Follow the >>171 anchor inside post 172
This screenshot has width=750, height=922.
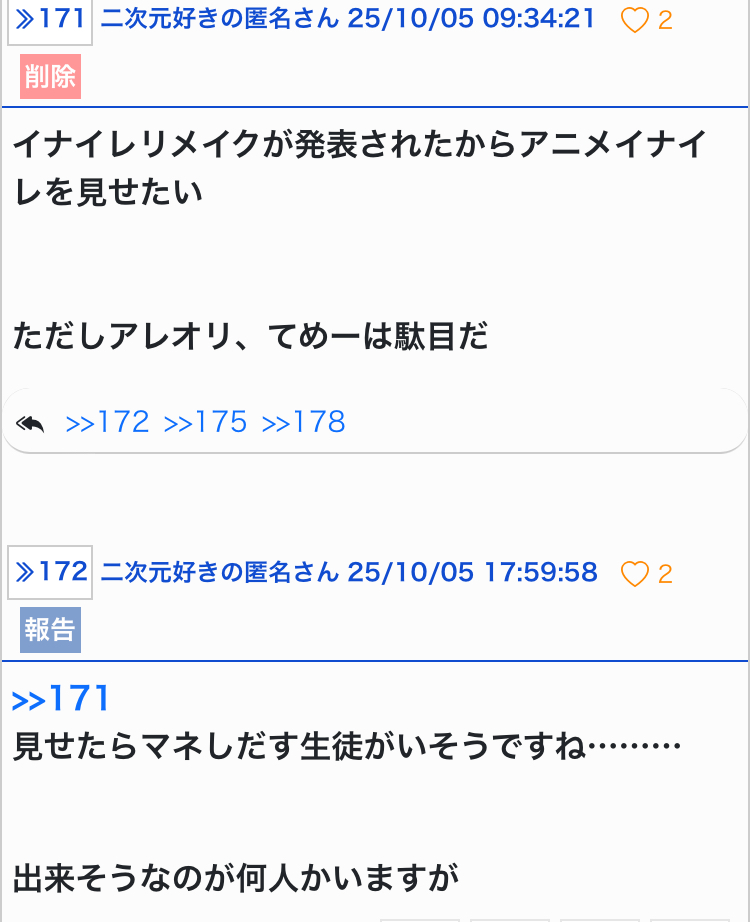click(x=60, y=699)
